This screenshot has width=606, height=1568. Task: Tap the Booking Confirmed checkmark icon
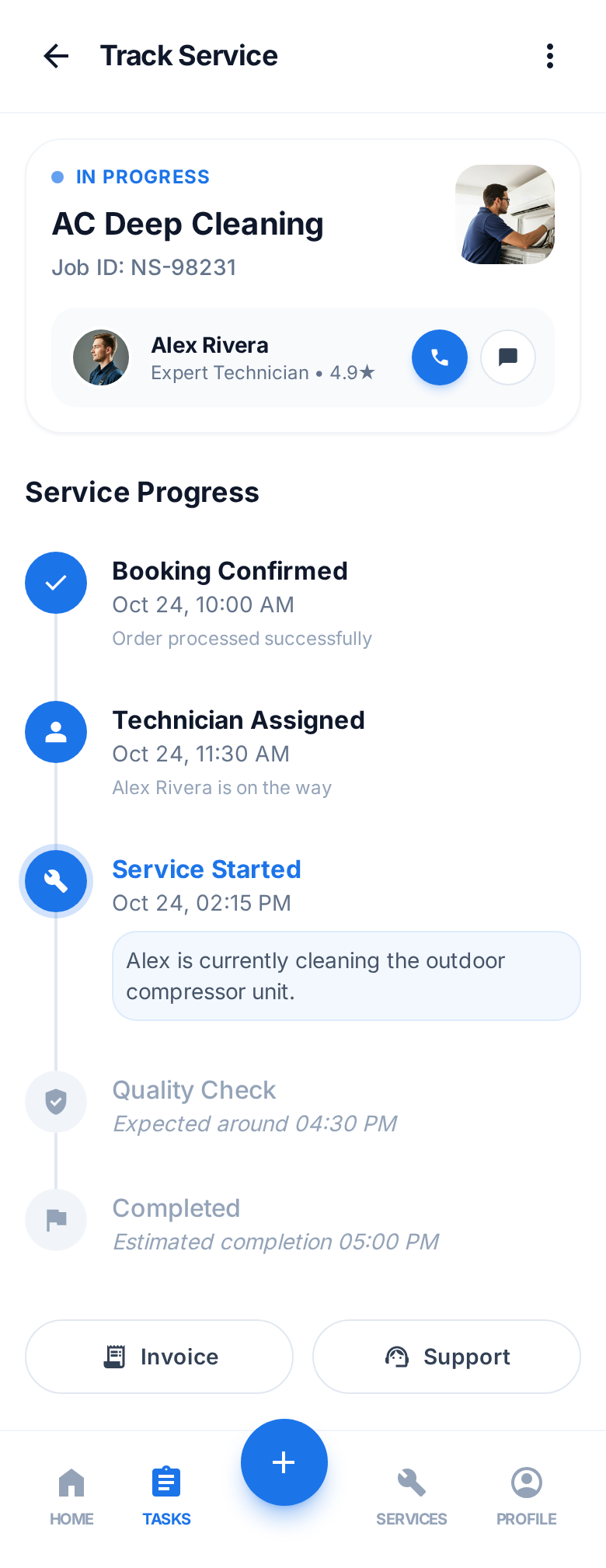pyautogui.click(x=56, y=583)
